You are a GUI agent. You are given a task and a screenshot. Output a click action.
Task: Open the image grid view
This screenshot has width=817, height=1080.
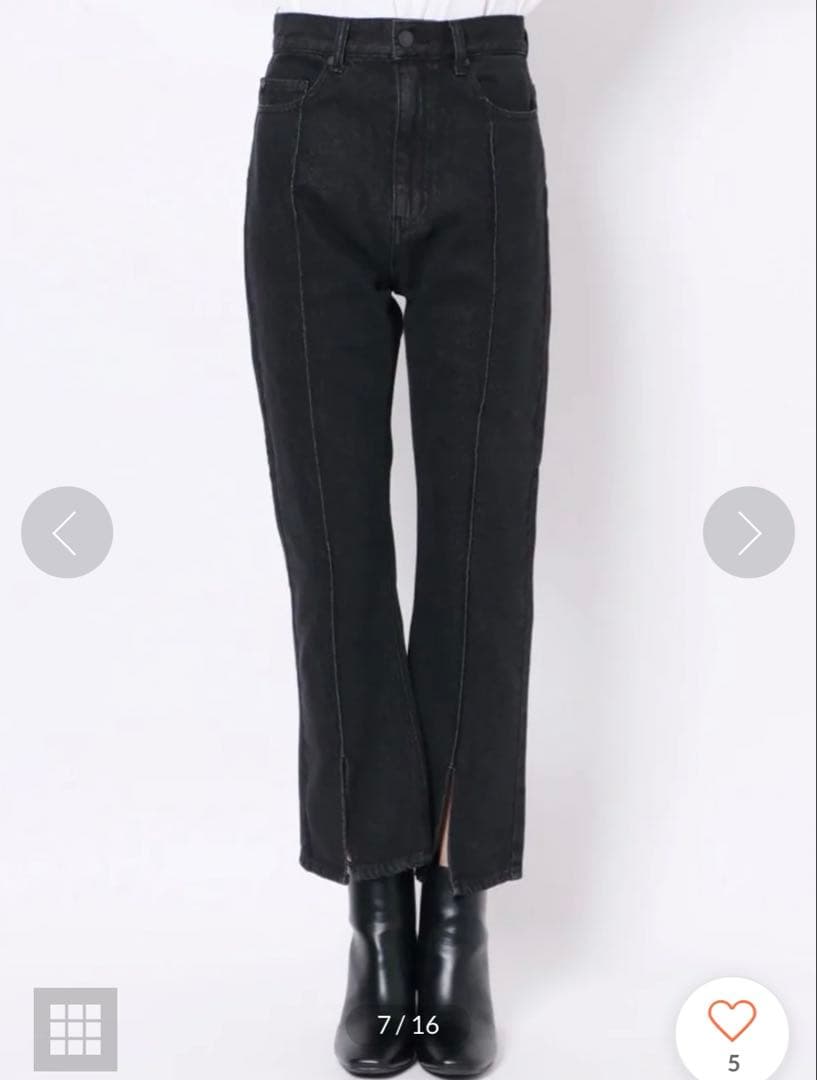(x=75, y=1029)
